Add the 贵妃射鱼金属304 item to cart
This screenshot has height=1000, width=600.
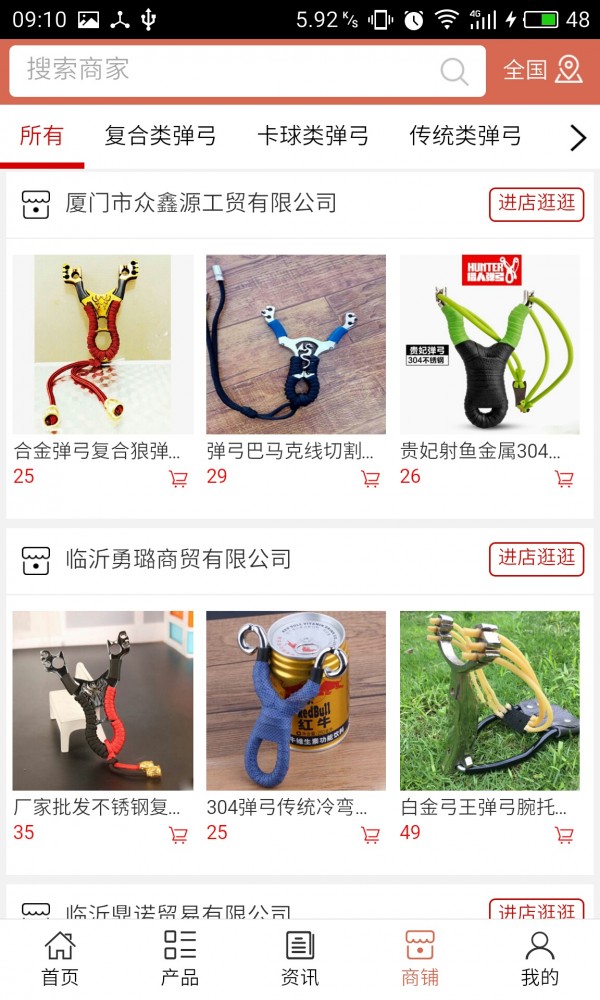click(564, 478)
